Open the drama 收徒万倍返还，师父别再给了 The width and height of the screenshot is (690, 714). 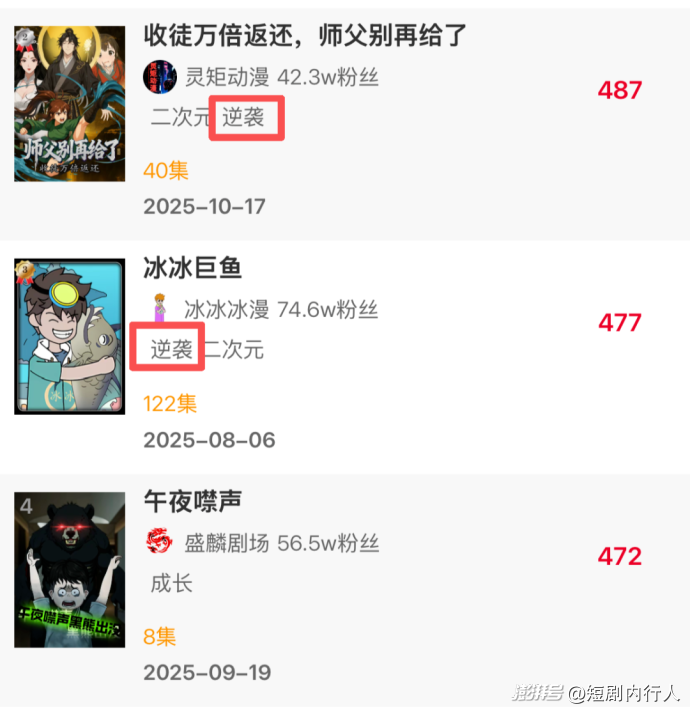click(305, 36)
